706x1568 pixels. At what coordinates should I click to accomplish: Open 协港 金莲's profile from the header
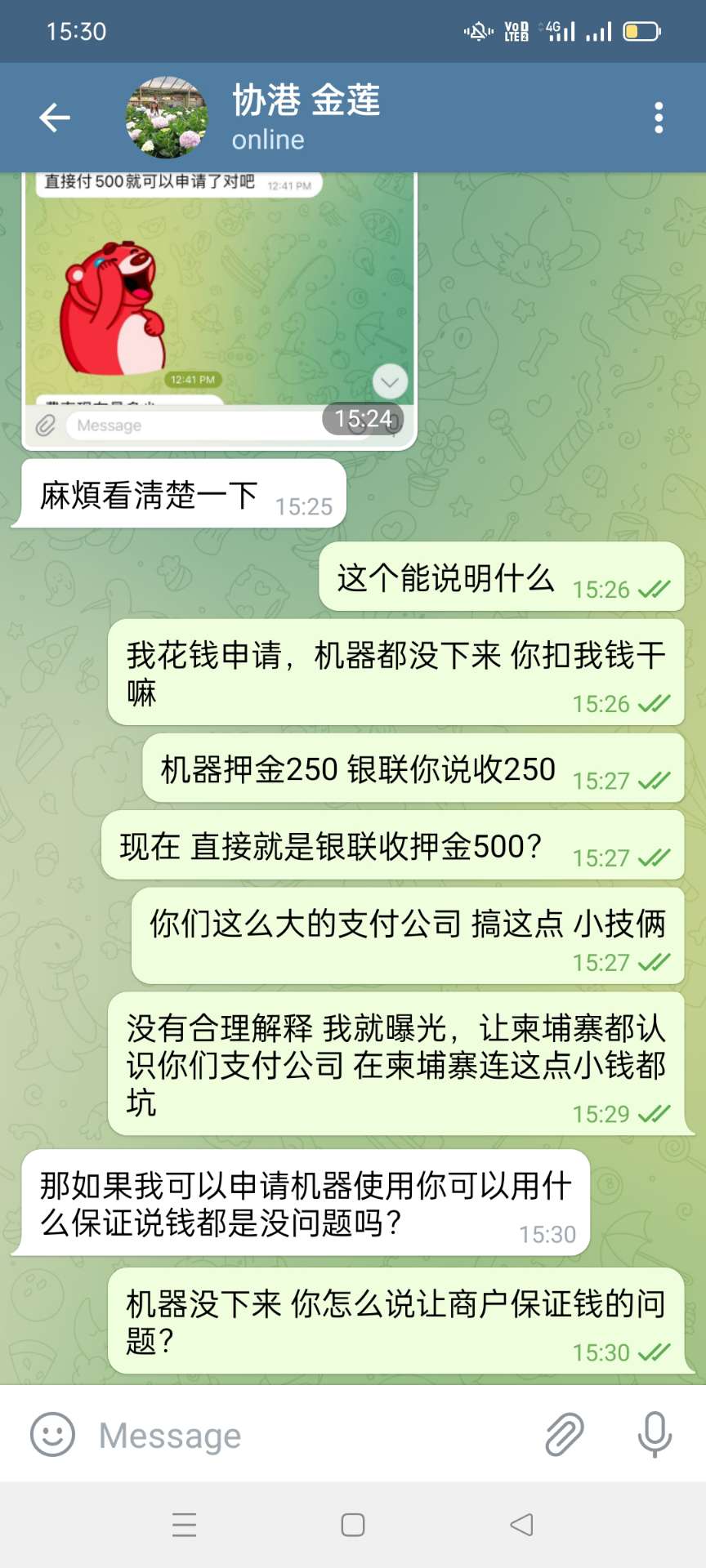point(306,118)
